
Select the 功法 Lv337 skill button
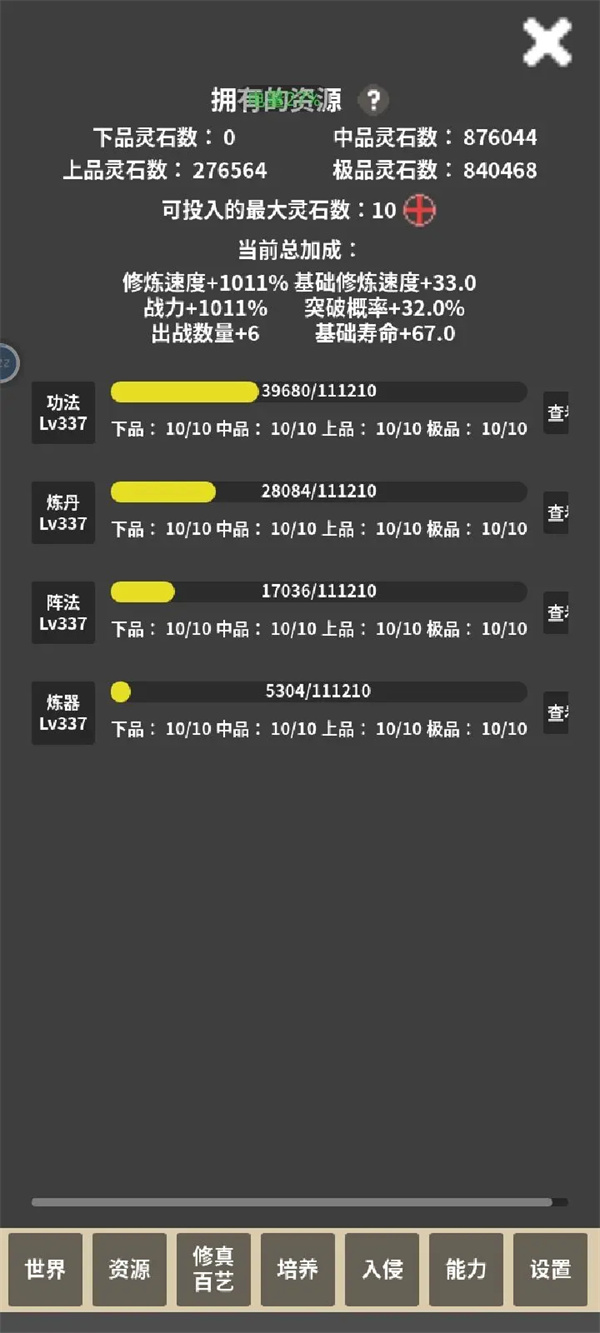63,412
